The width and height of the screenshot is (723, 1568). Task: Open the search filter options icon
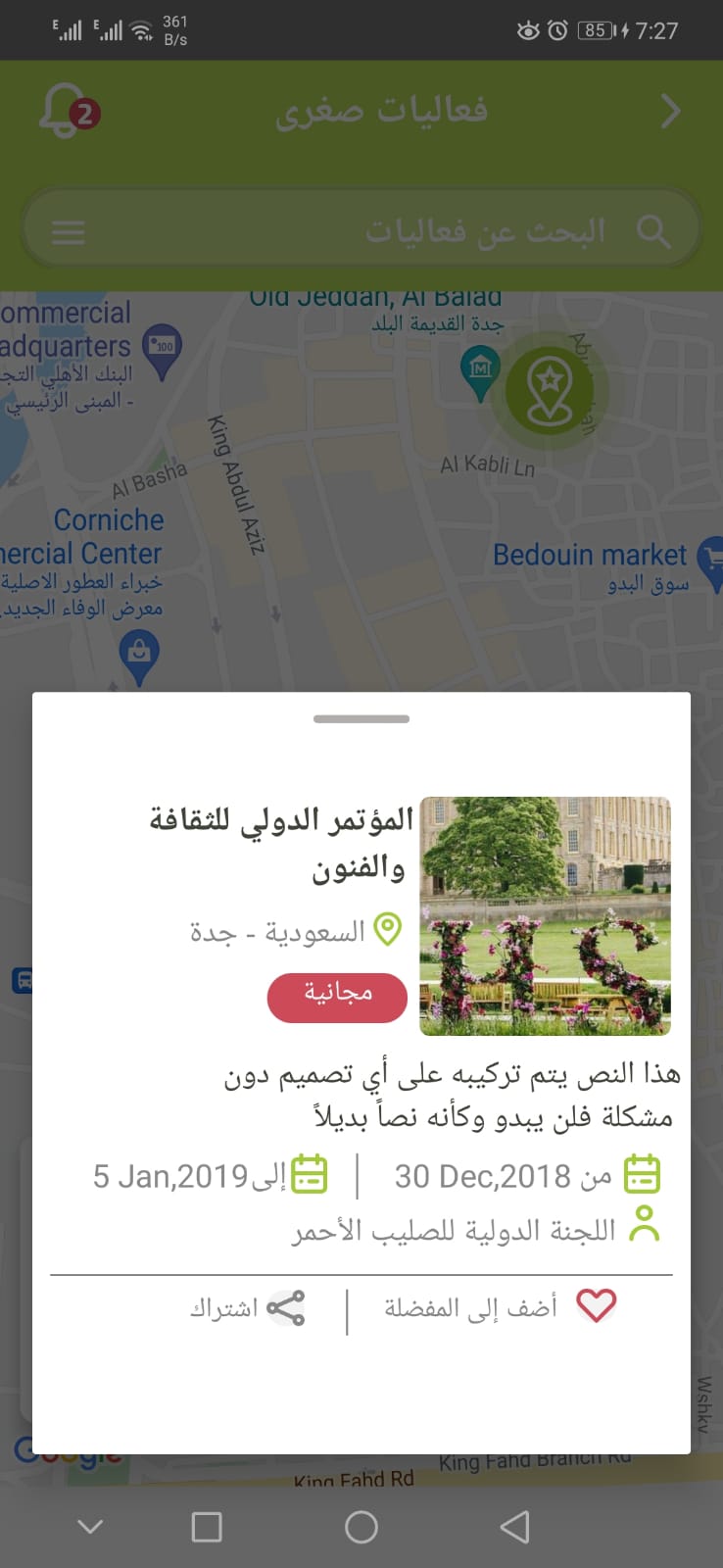click(x=68, y=231)
